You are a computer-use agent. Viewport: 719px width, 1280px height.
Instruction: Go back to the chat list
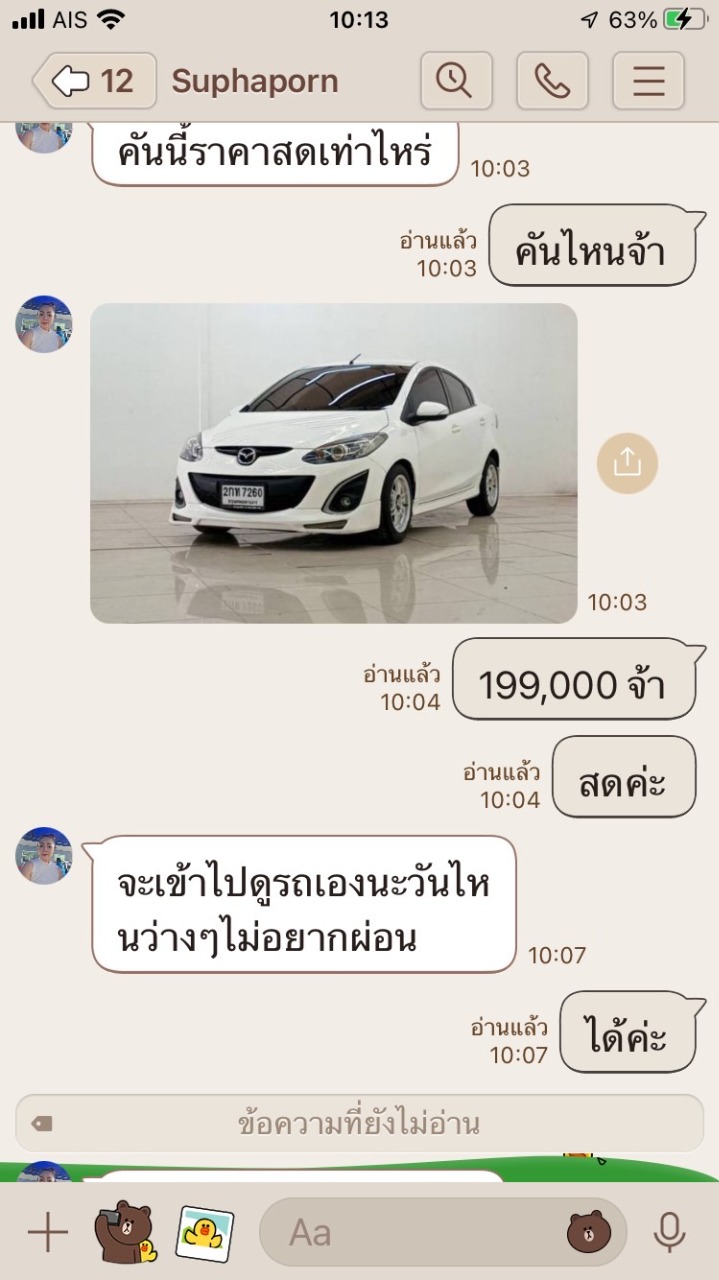(93, 81)
